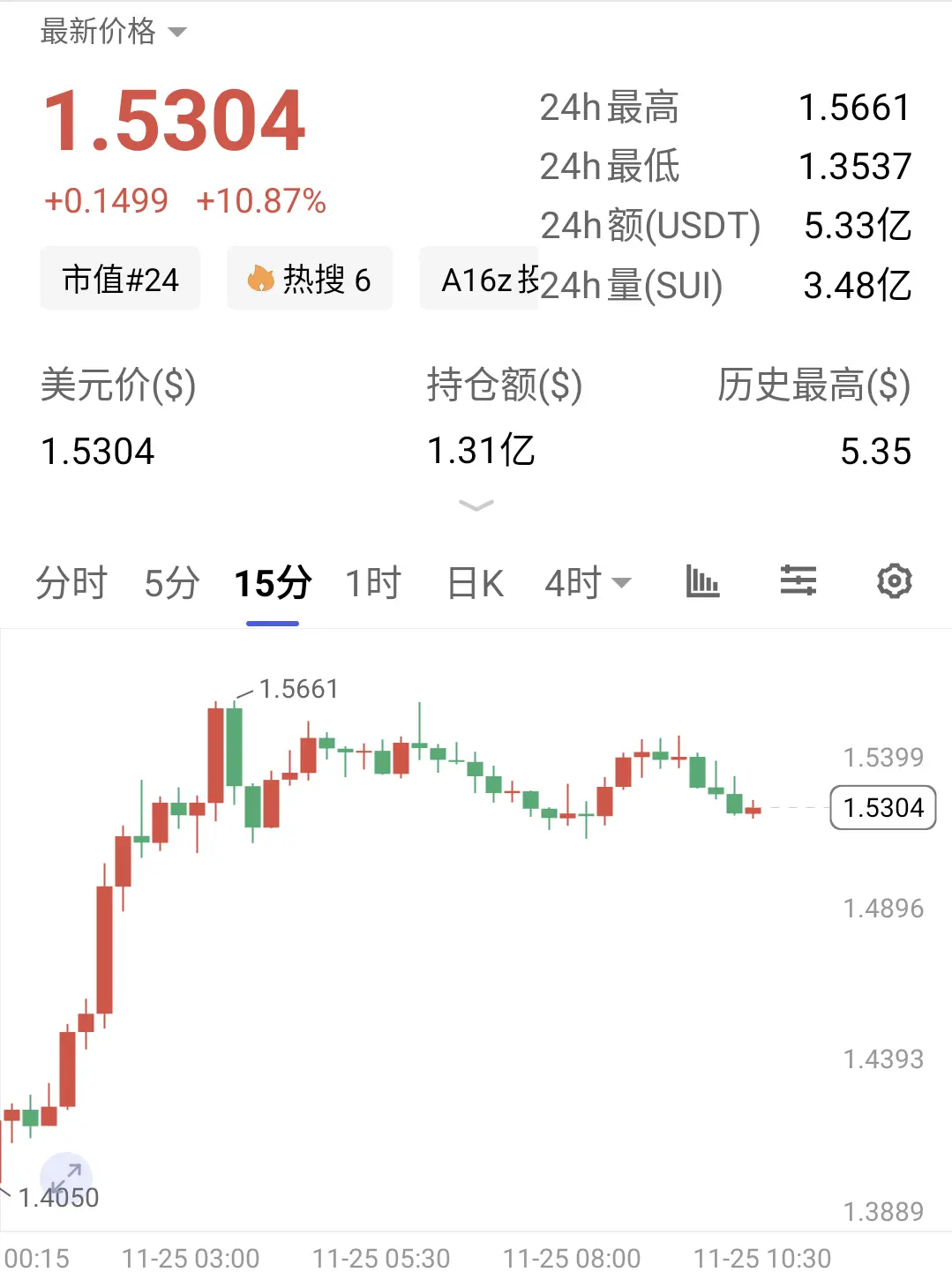Open chart settings gear
Viewport: 952px width, 1287px height.
(x=894, y=581)
